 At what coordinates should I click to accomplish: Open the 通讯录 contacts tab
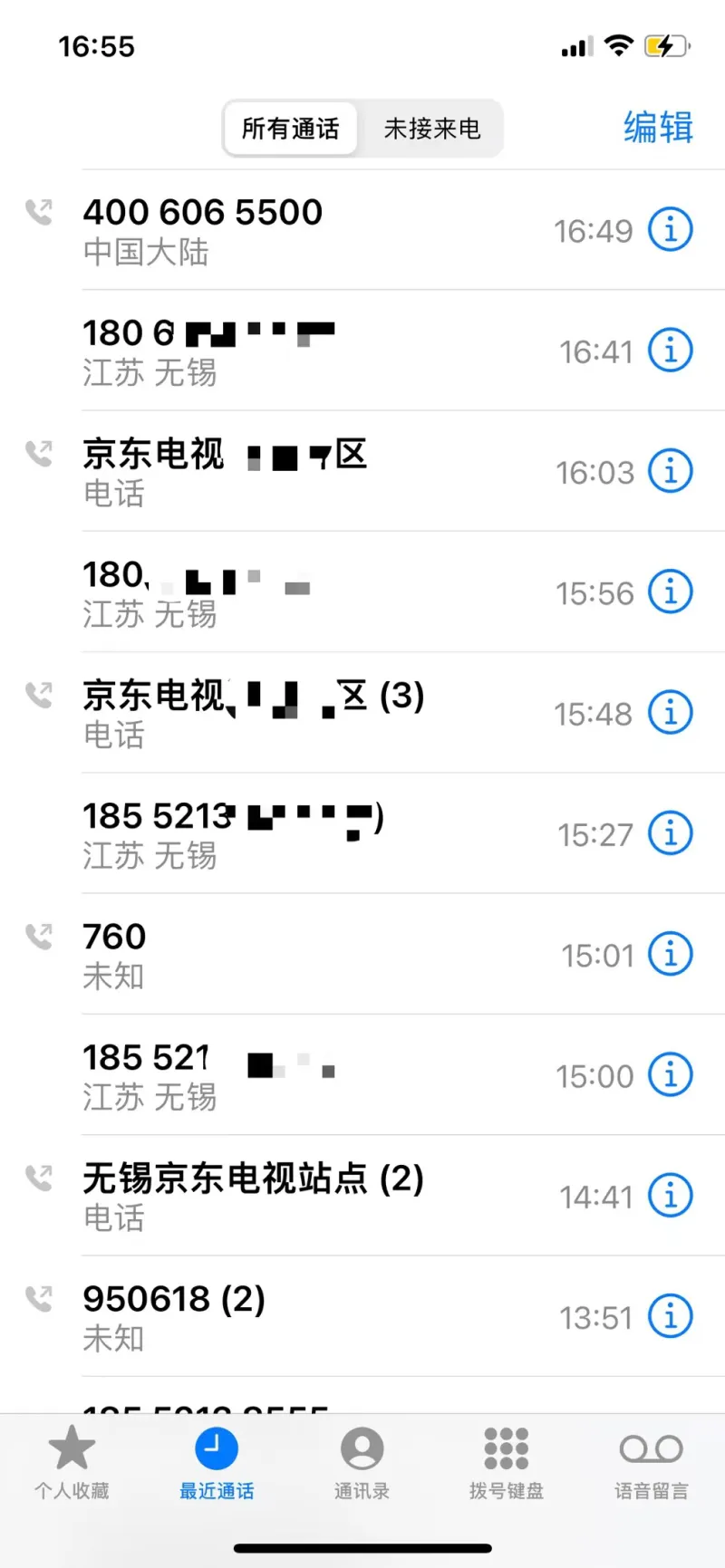pos(362,1462)
